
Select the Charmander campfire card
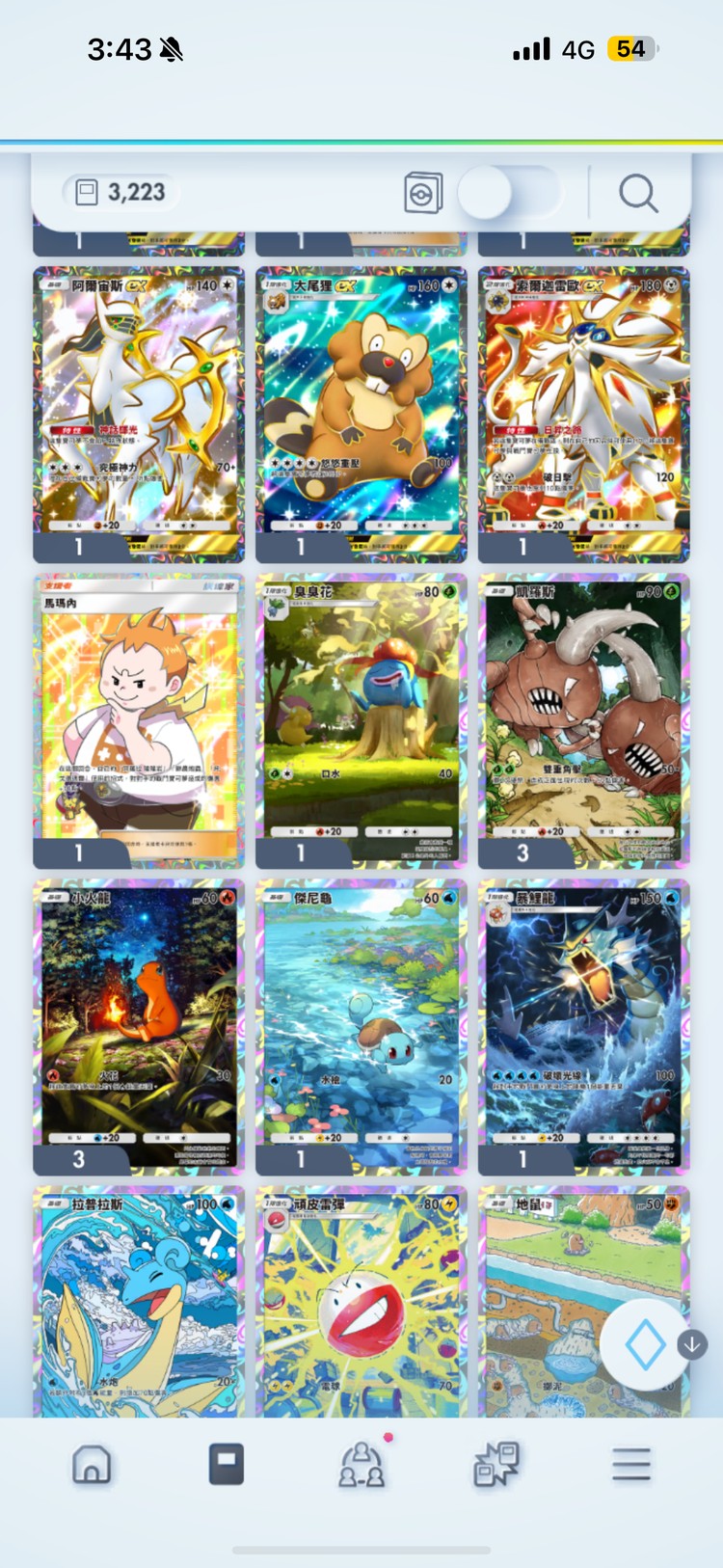pyautogui.click(x=139, y=1020)
